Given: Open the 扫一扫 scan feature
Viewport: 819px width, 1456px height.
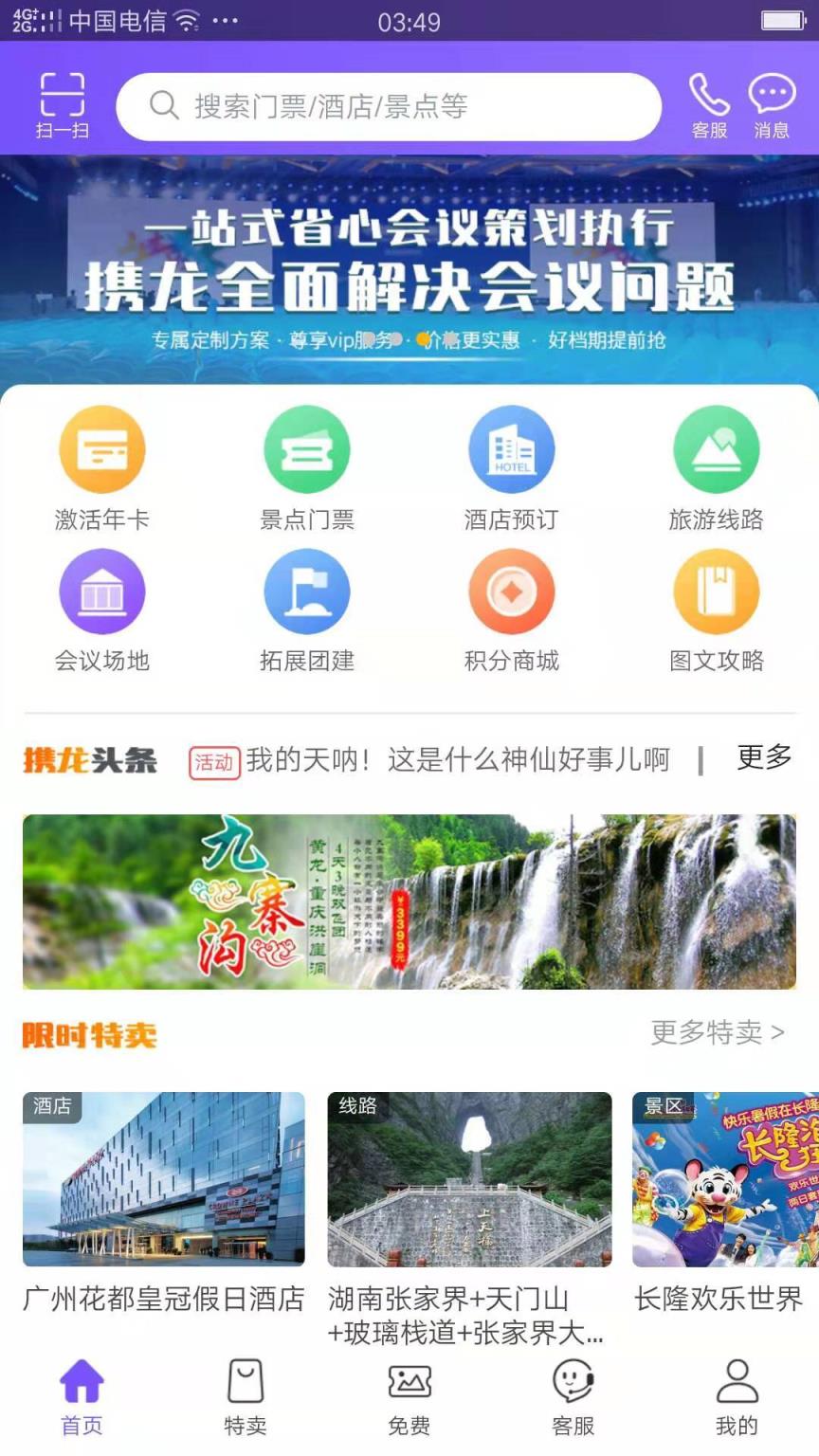Looking at the screenshot, I should coord(60,106).
